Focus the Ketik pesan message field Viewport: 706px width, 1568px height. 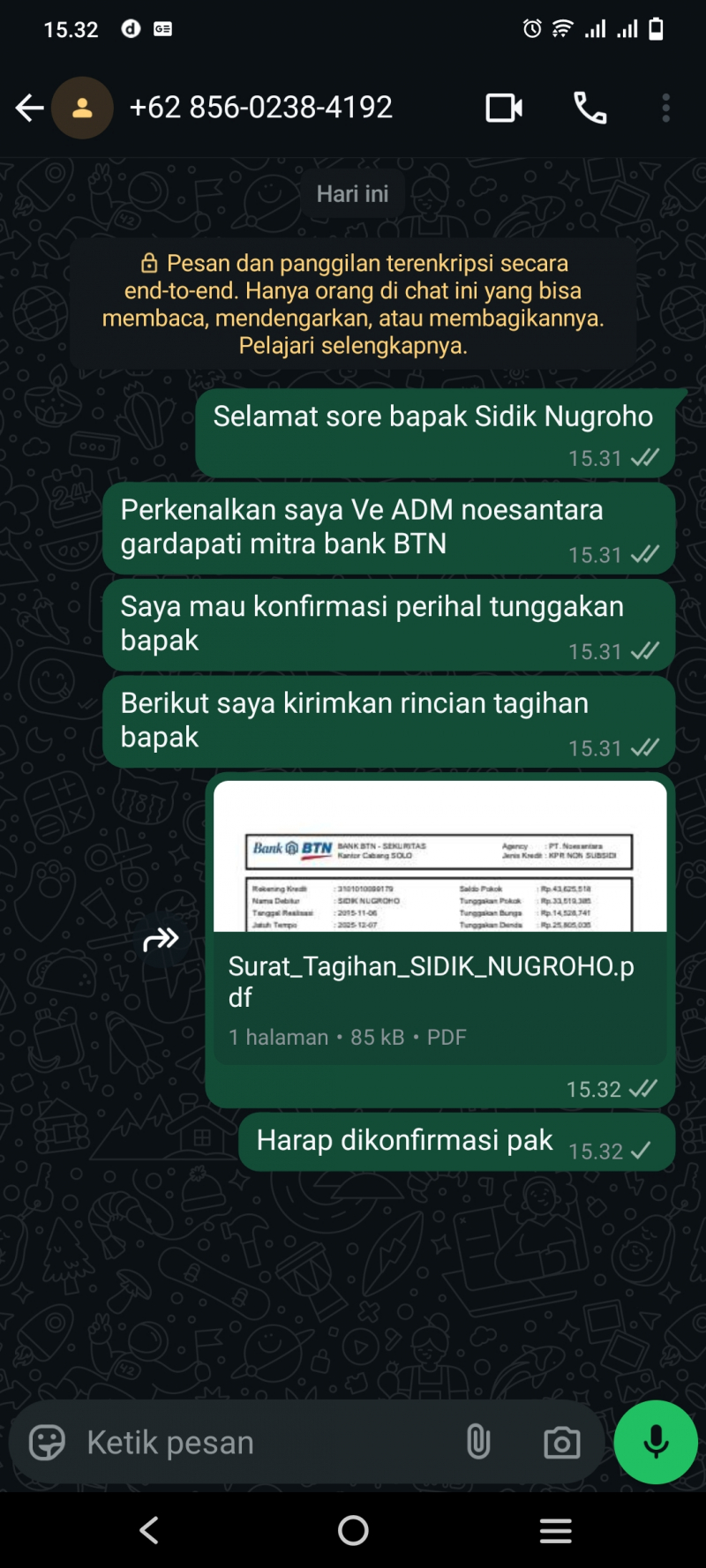[x=265, y=1443]
